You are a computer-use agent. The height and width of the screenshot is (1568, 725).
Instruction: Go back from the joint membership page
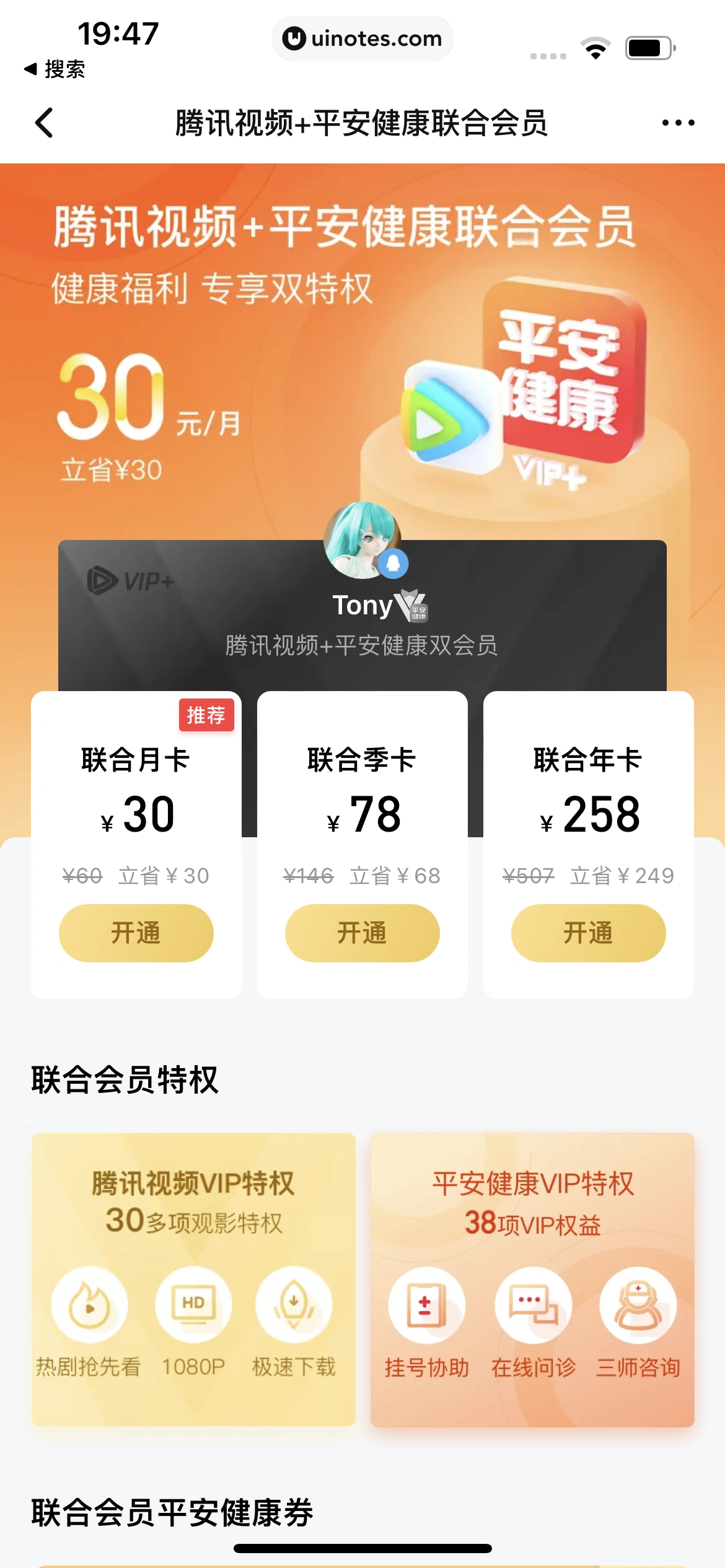(x=45, y=123)
